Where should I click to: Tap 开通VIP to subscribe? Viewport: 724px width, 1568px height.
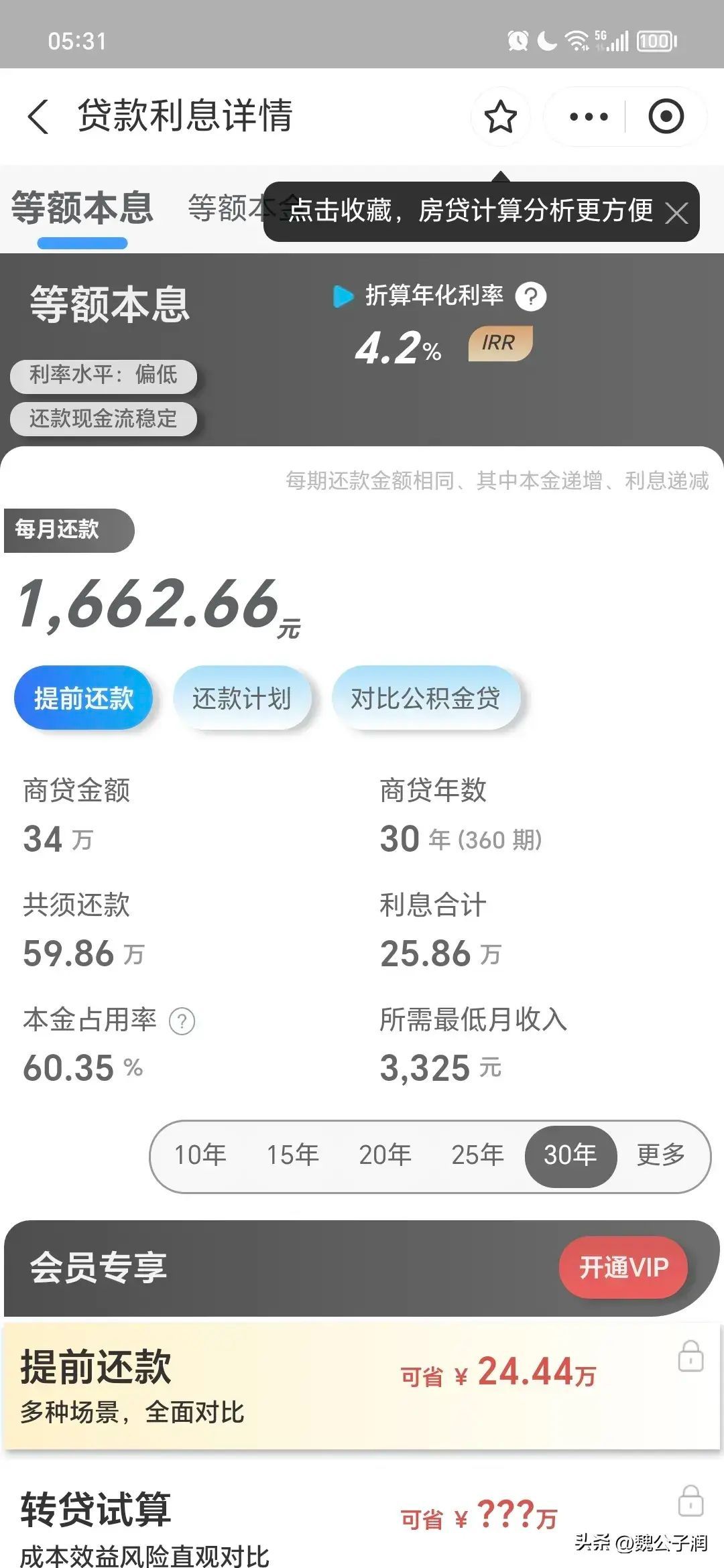[623, 1267]
